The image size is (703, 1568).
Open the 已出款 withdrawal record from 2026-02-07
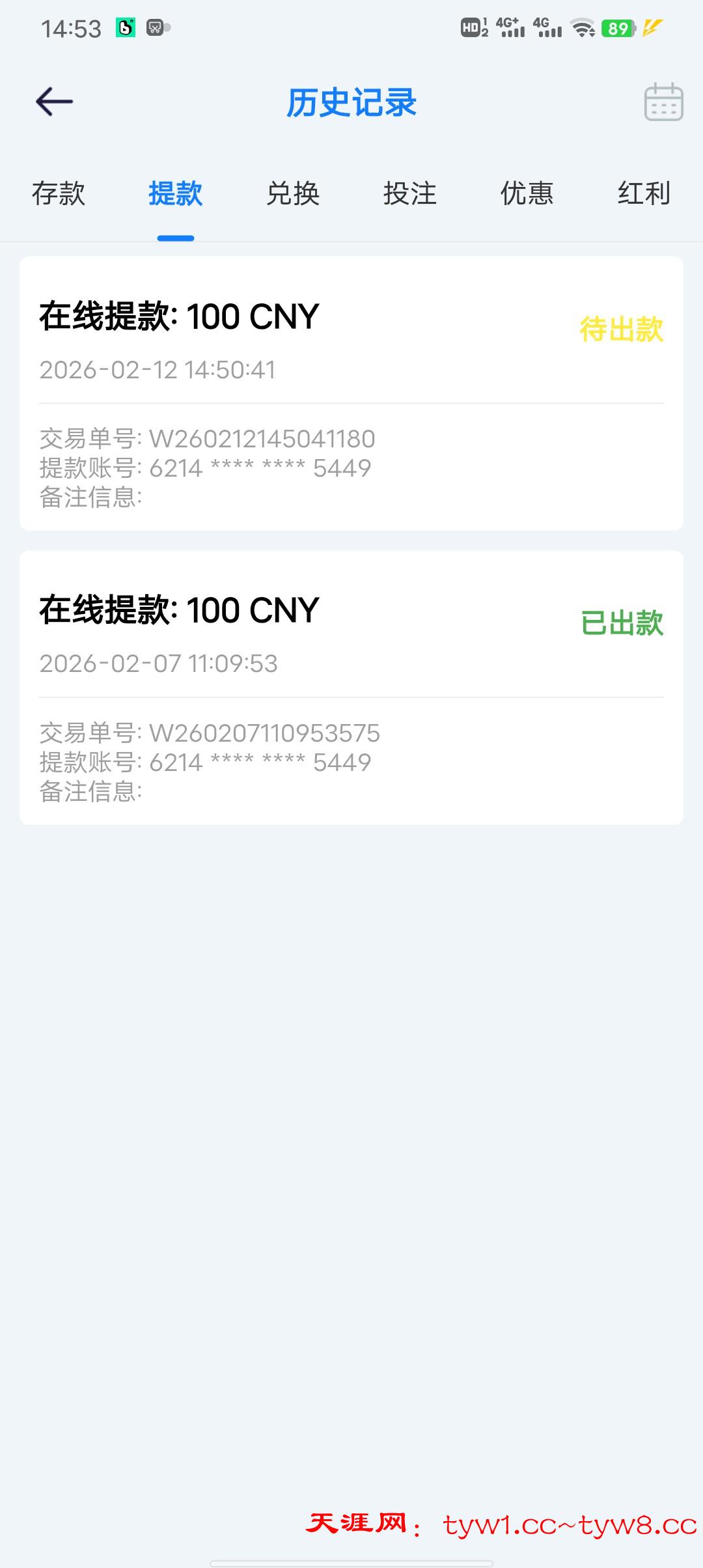point(351,688)
